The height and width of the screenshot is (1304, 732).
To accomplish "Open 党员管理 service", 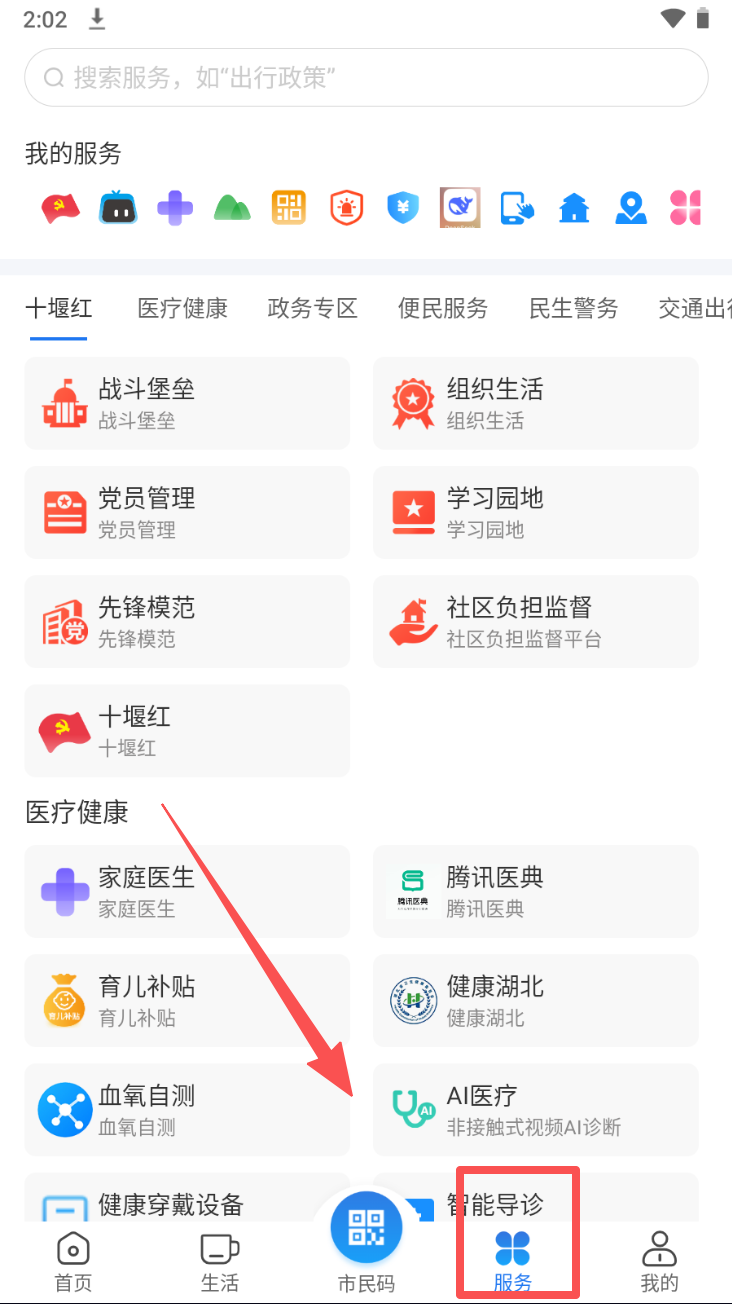I will tap(187, 512).
